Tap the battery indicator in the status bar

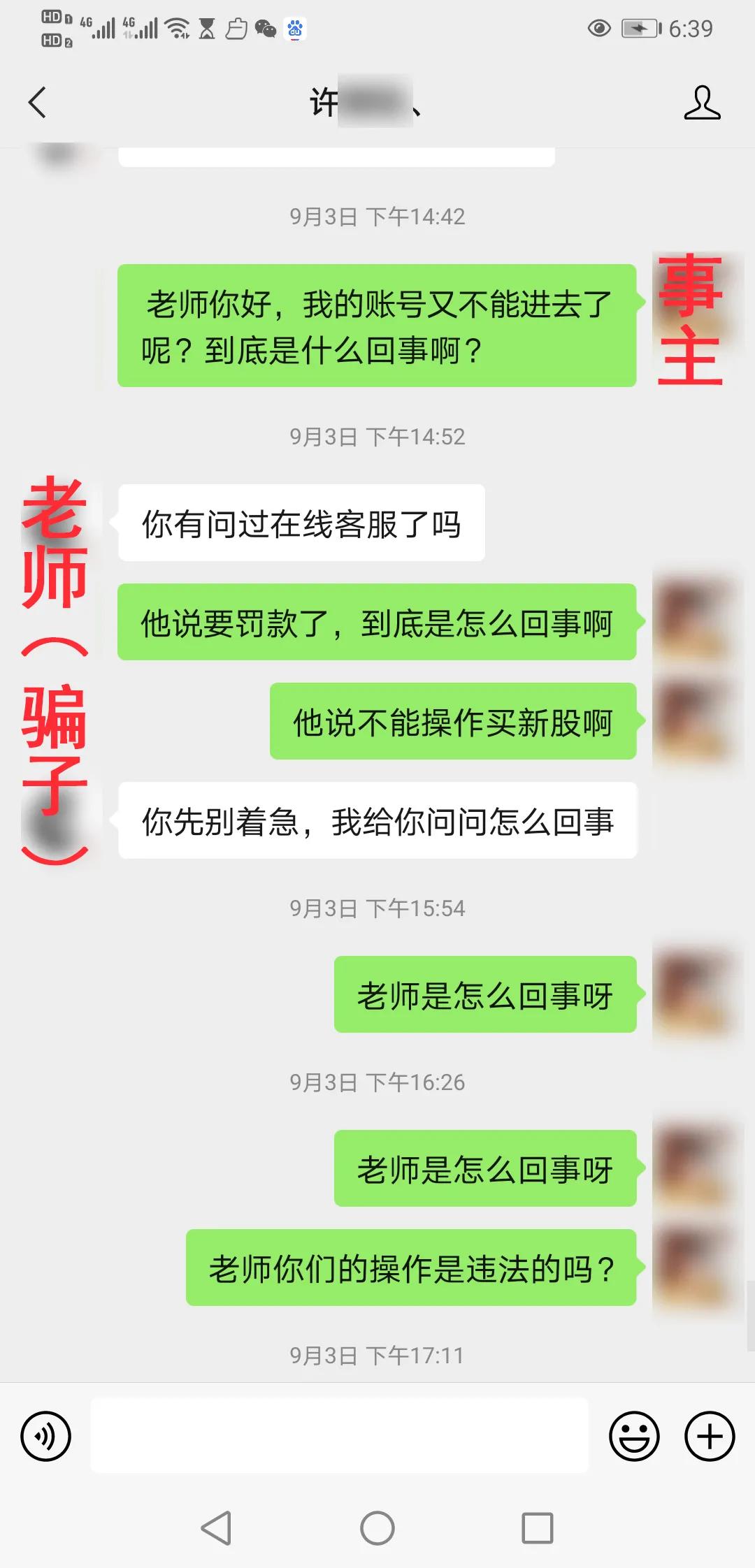638,28
